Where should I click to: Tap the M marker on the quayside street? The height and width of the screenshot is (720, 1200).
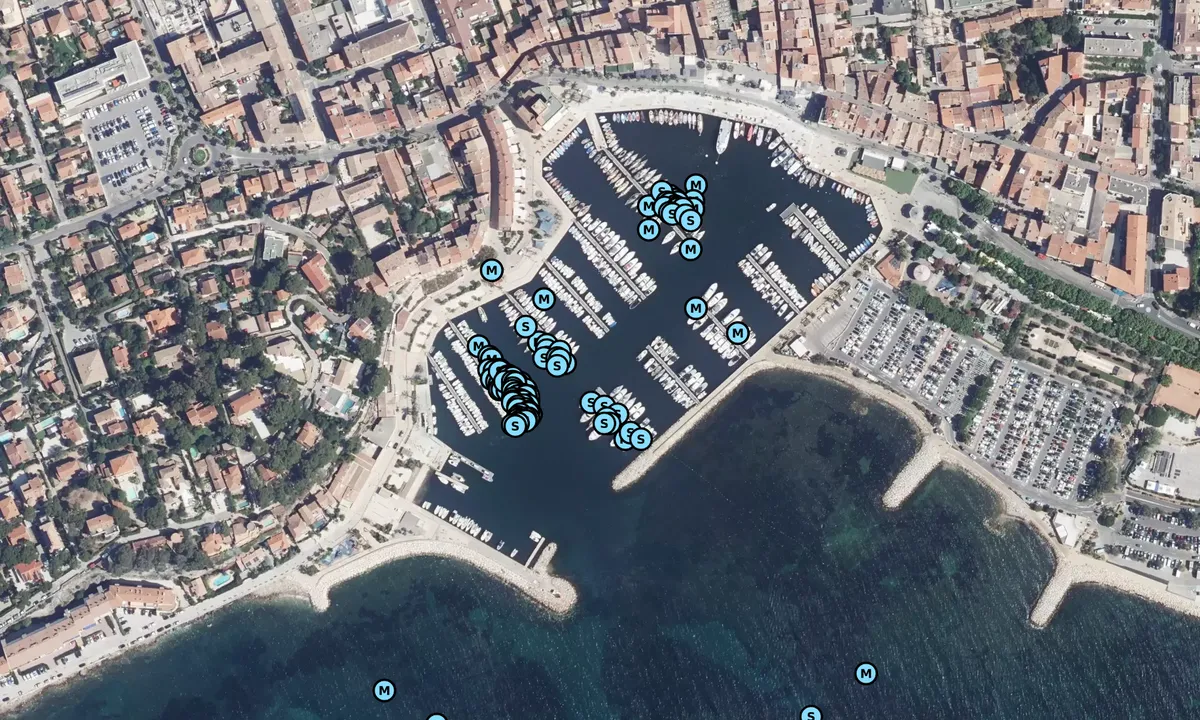point(491,270)
